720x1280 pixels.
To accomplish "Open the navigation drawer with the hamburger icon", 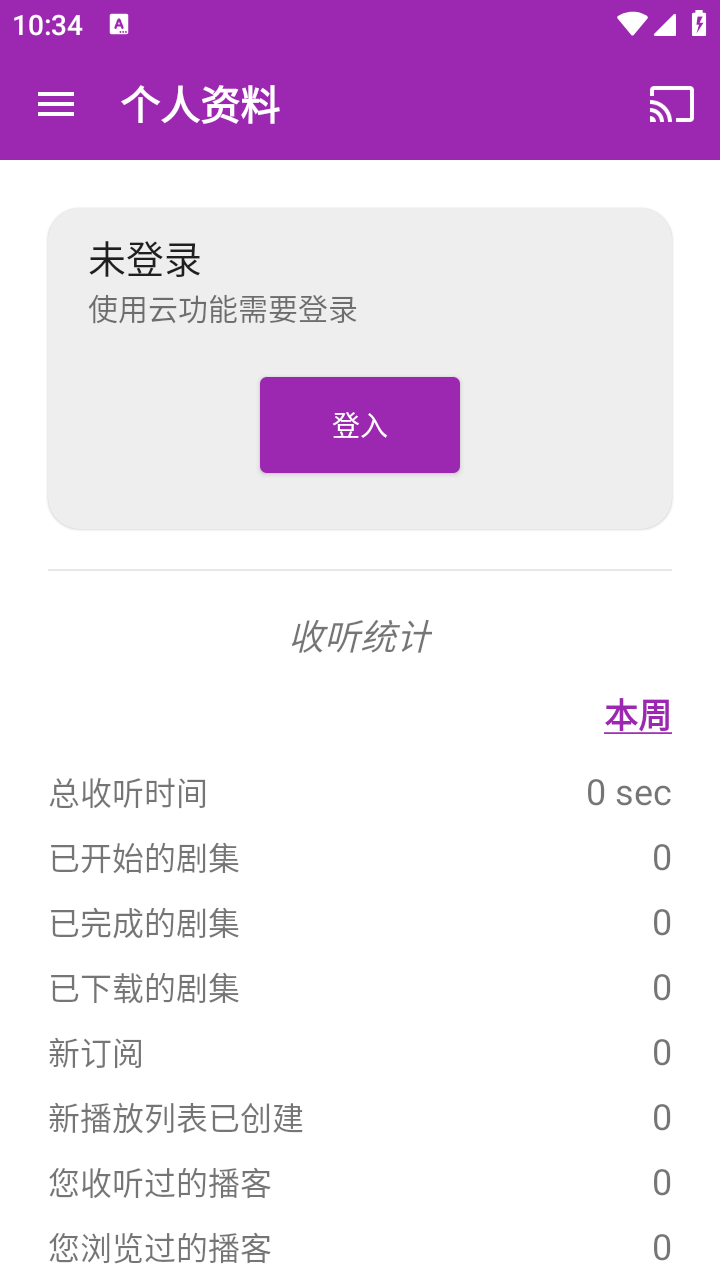I will click(x=56, y=104).
